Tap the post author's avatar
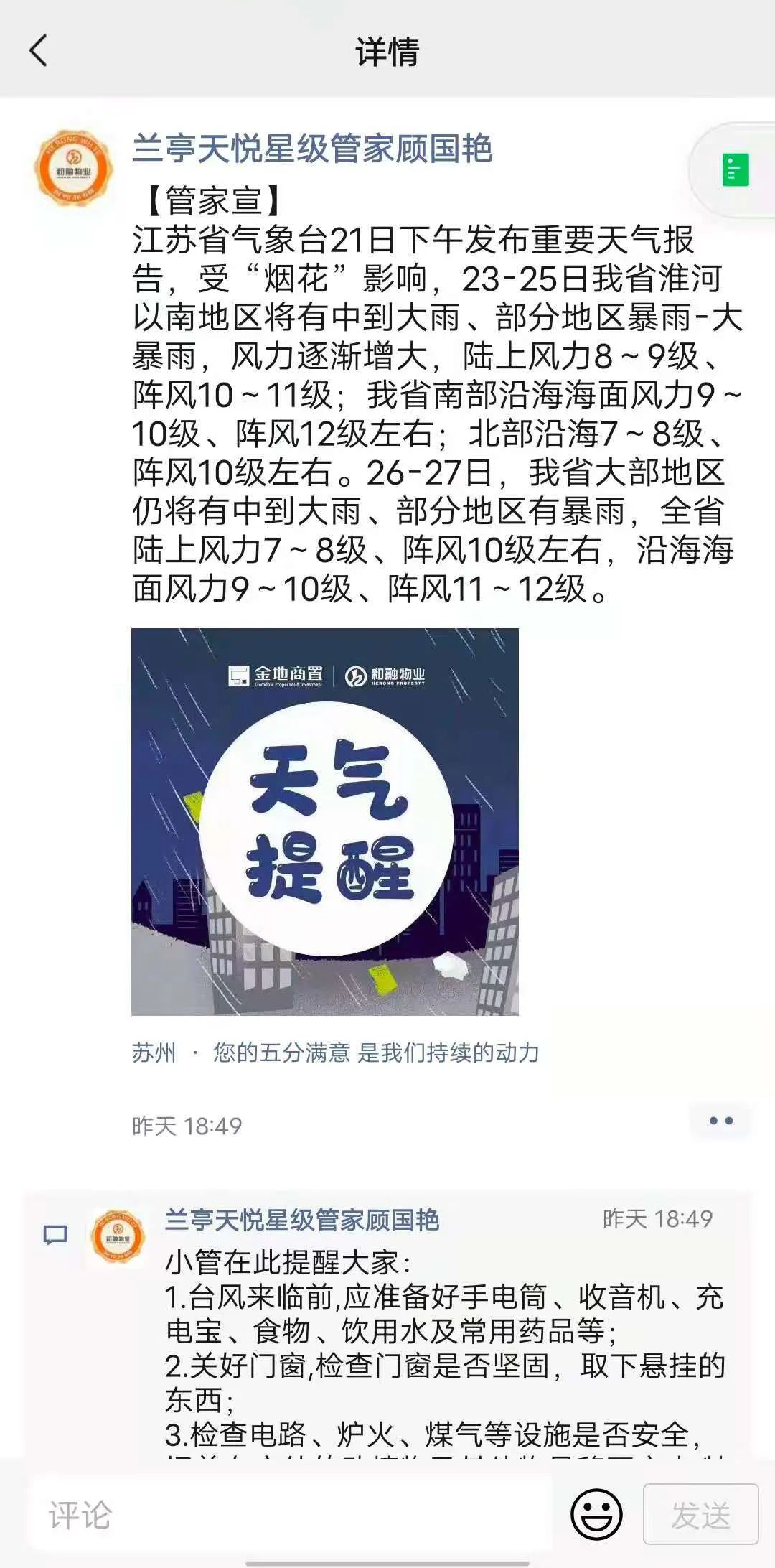The width and height of the screenshot is (775, 1568). (74, 168)
